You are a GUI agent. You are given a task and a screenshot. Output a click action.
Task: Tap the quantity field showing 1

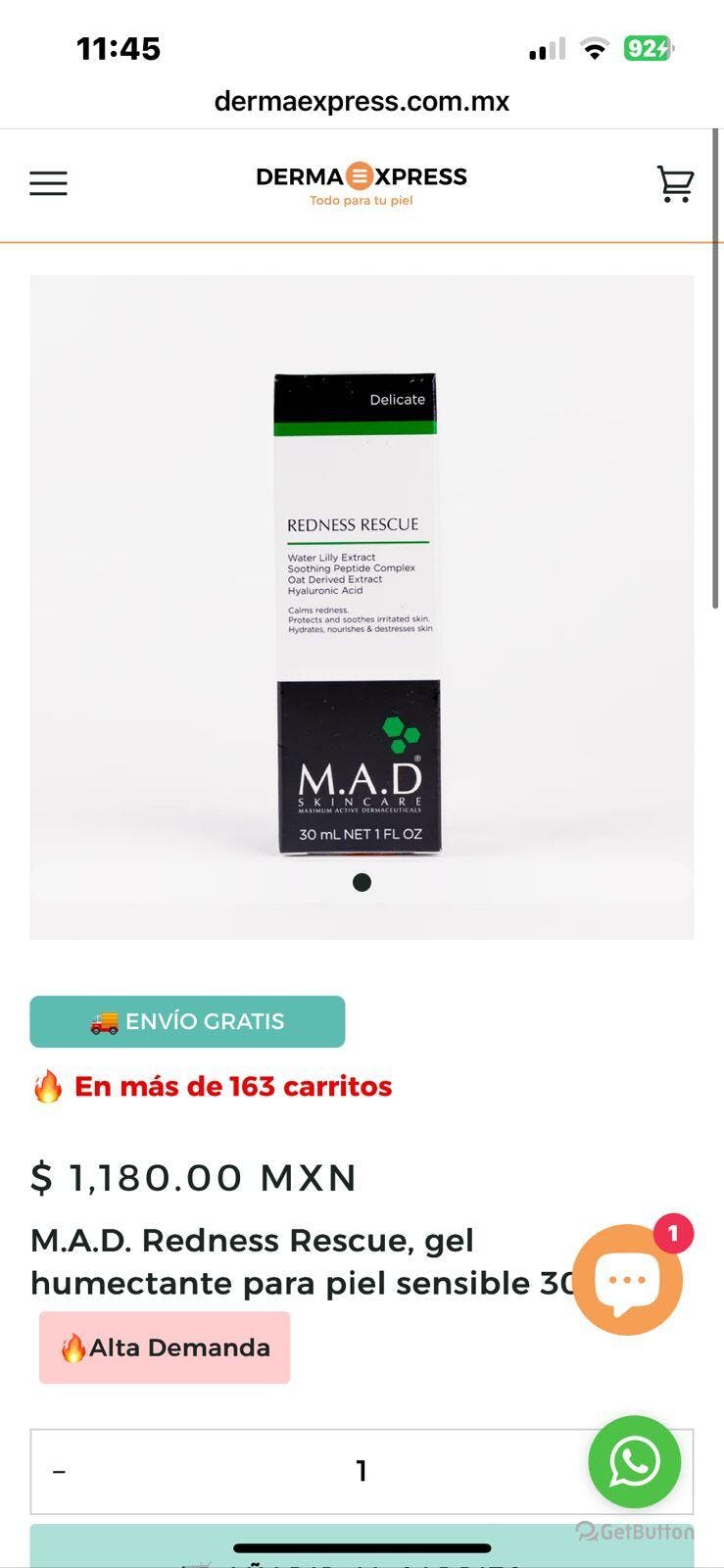pos(362,1471)
